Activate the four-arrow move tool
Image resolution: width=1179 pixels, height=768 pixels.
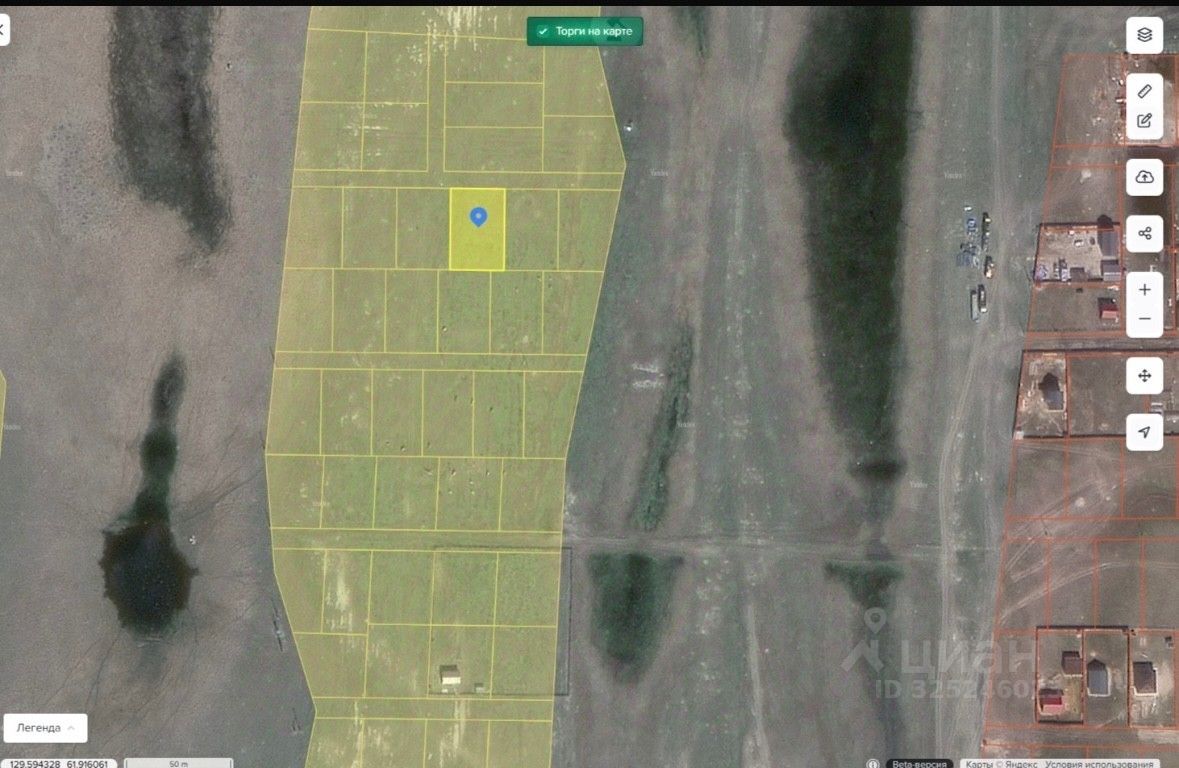(x=1144, y=376)
